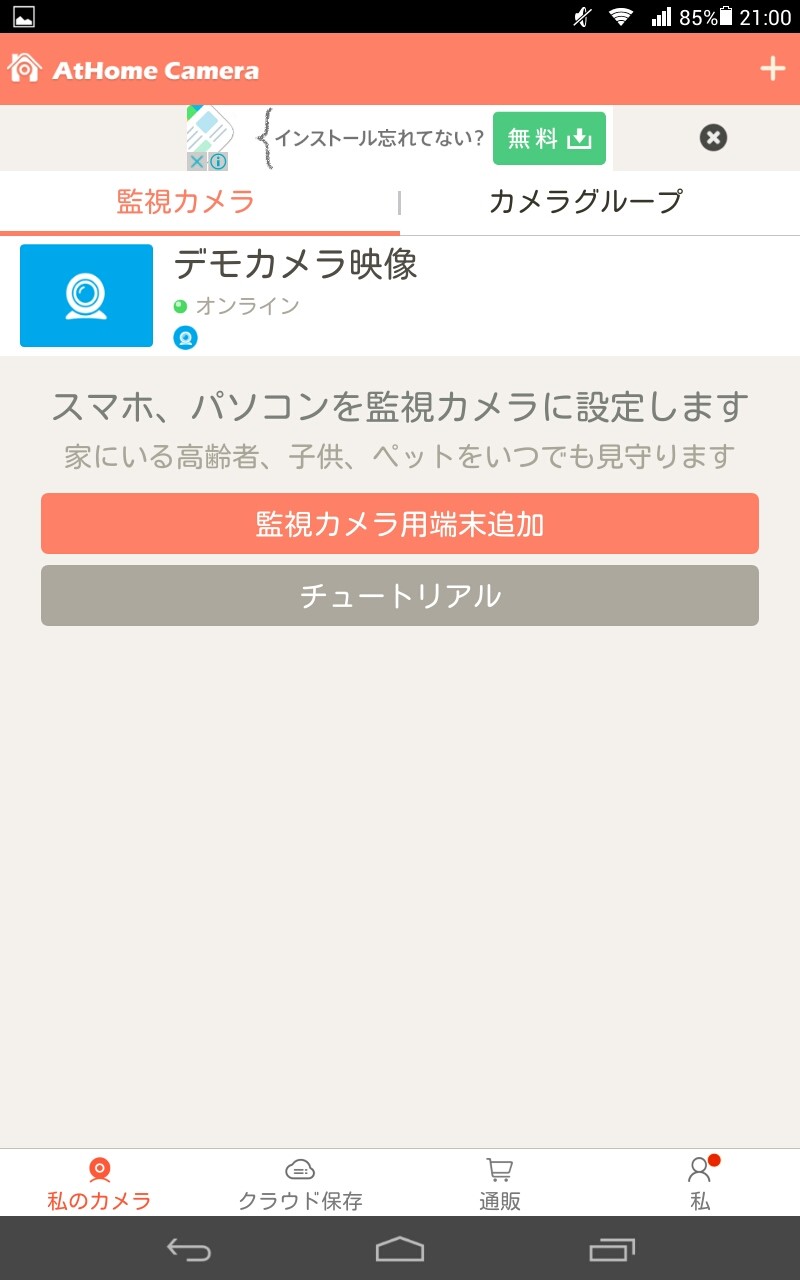Viewport: 800px width, 1280px height.
Task: Open the クラウド保存 tab
Action: [x=300, y=1184]
